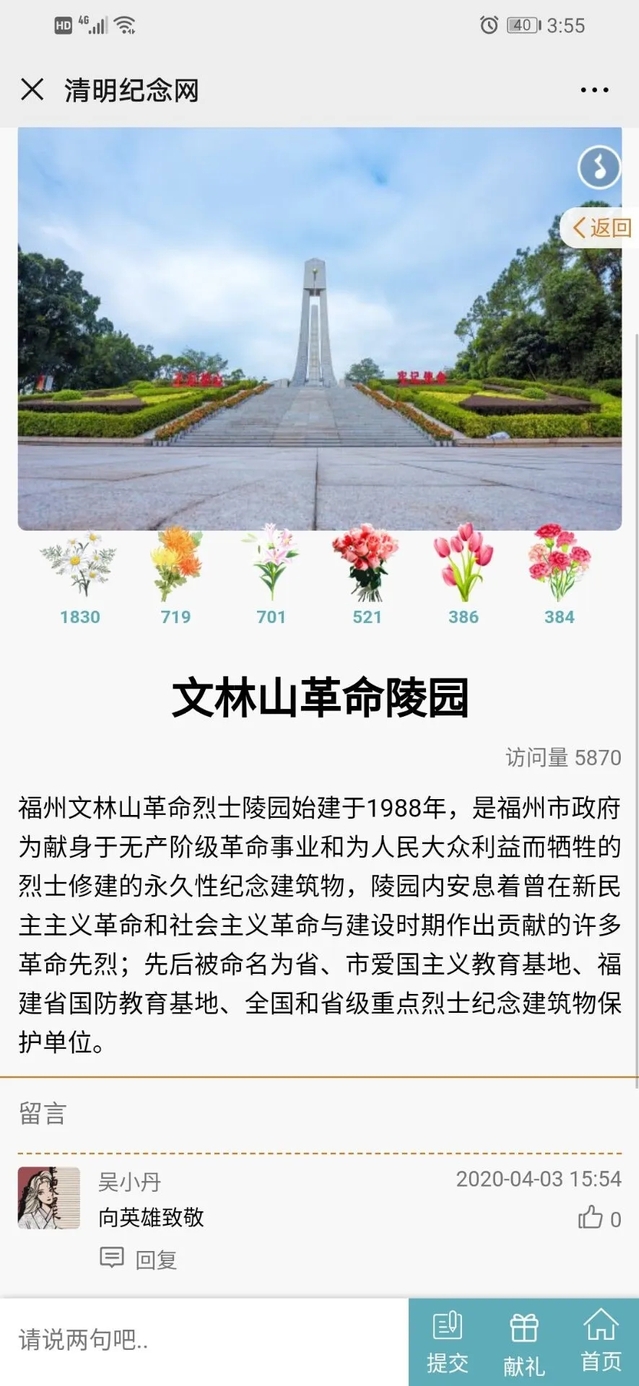Like 吴小丹's message
This screenshot has height=1386, width=639.
point(591,1218)
